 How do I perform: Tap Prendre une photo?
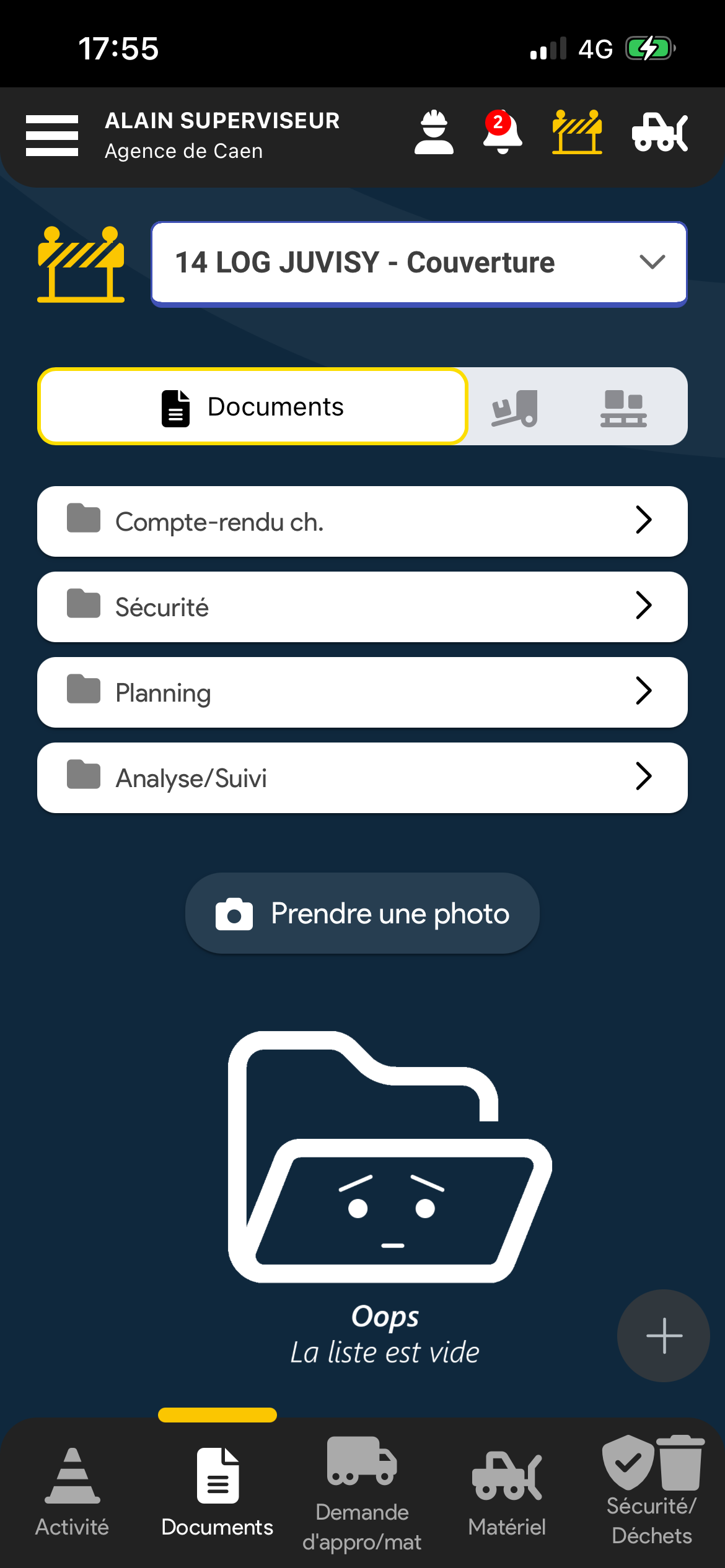click(x=362, y=913)
